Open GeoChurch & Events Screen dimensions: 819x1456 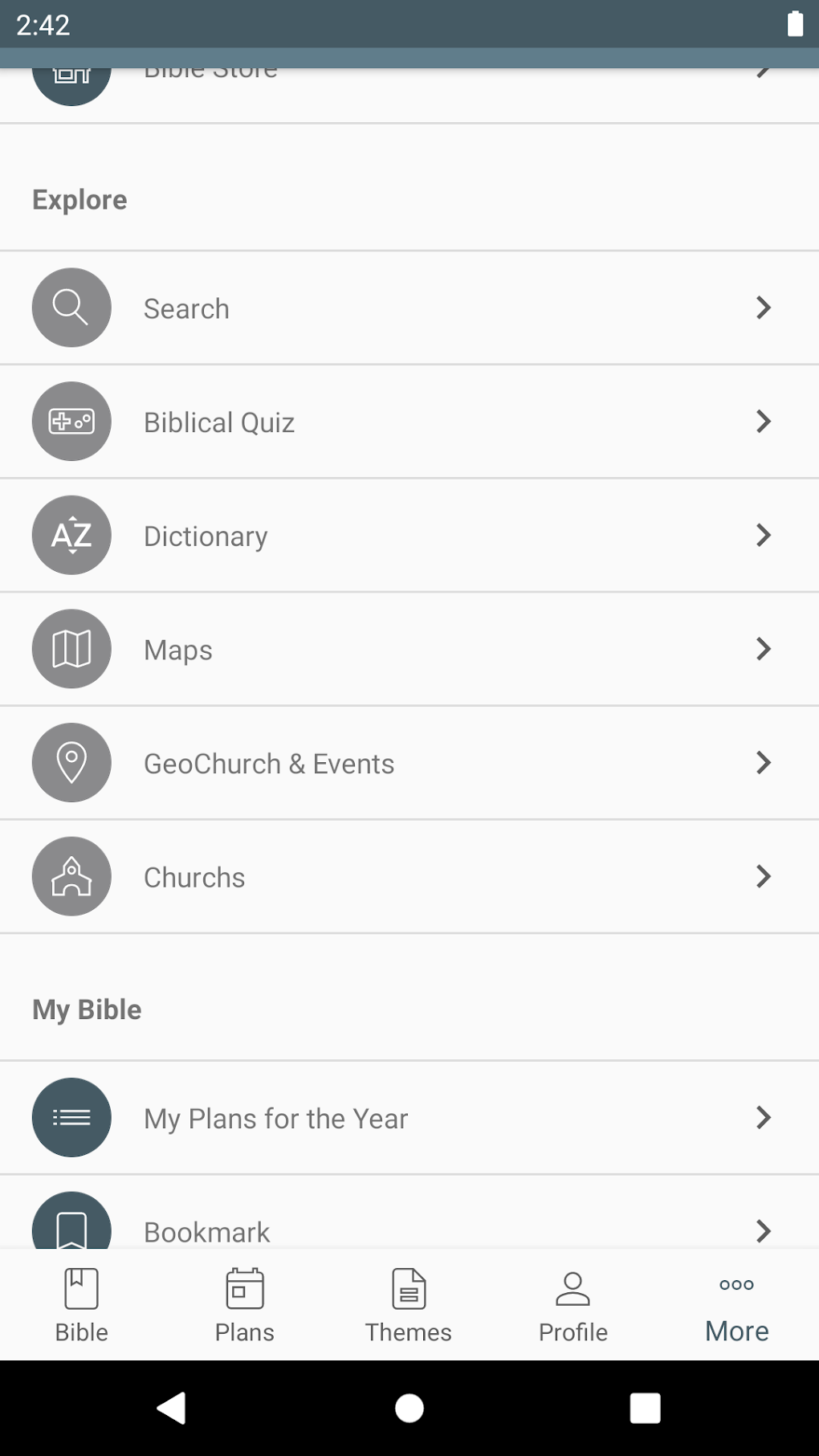(409, 763)
